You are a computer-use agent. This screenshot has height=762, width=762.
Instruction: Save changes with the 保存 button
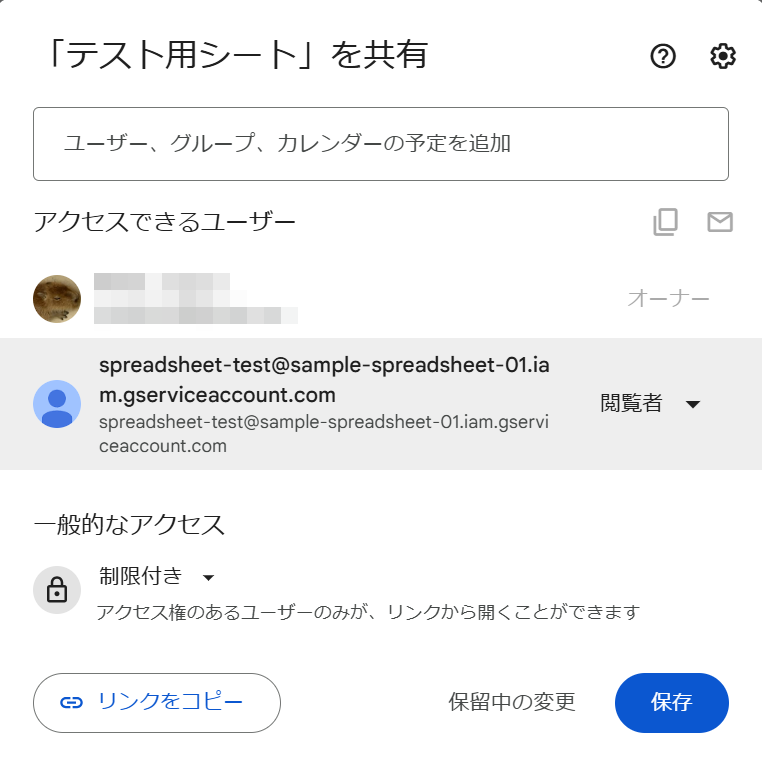671,703
